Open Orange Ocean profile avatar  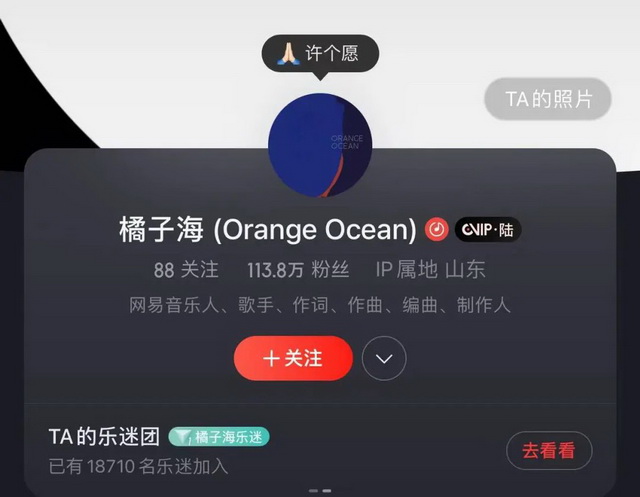point(320,145)
